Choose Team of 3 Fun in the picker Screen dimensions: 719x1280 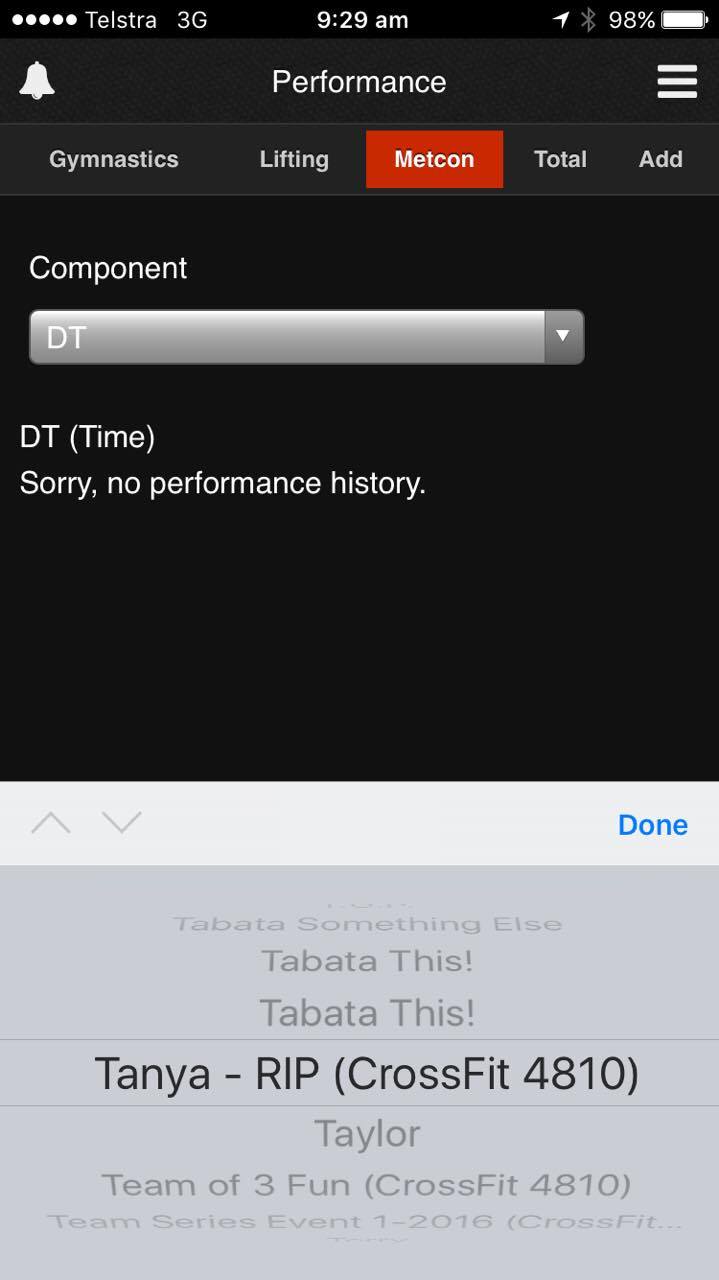(x=366, y=1185)
